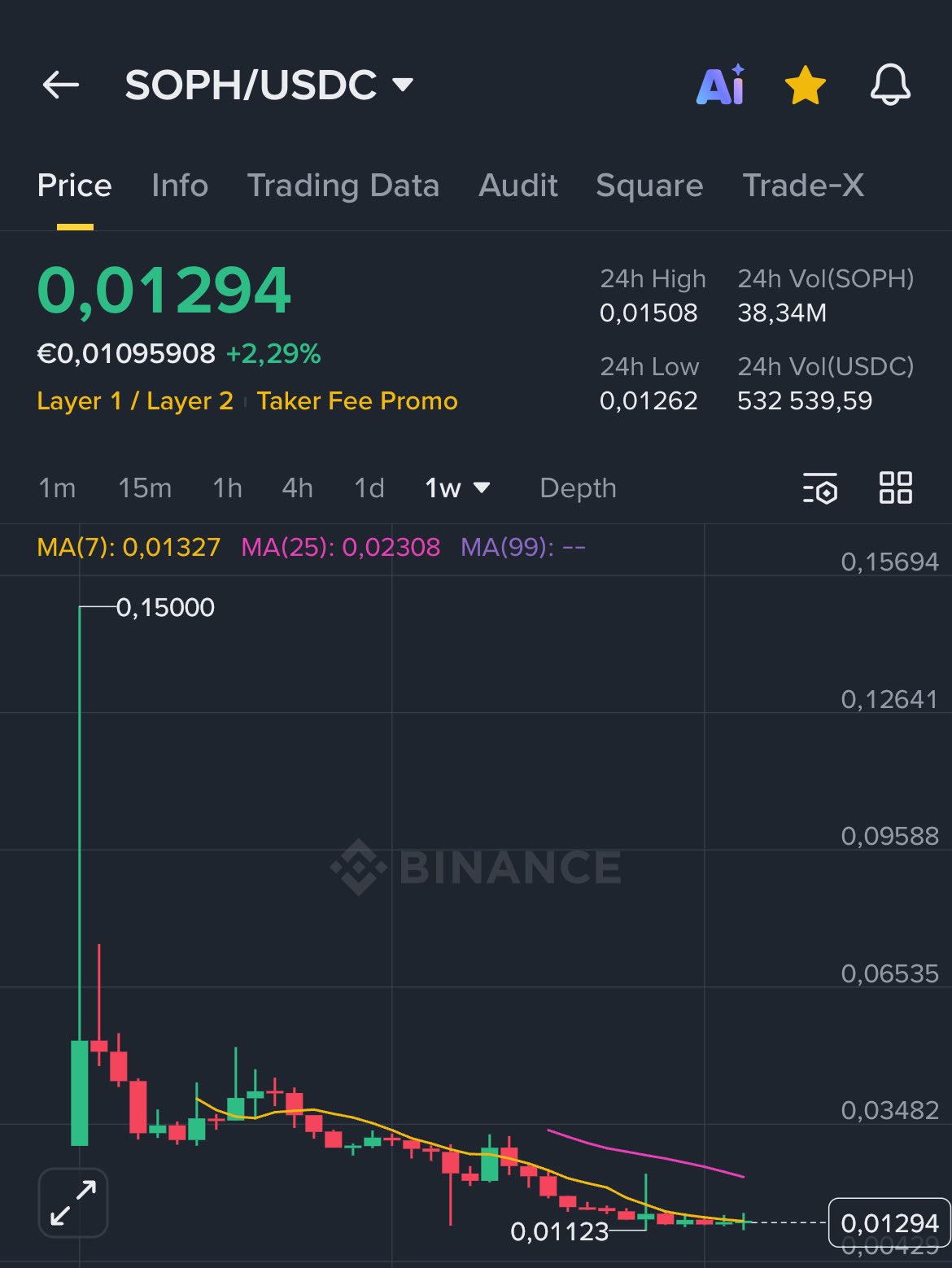The image size is (952, 1268).
Task: Expand the chart to fullscreen
Action: coord(73,1203)
